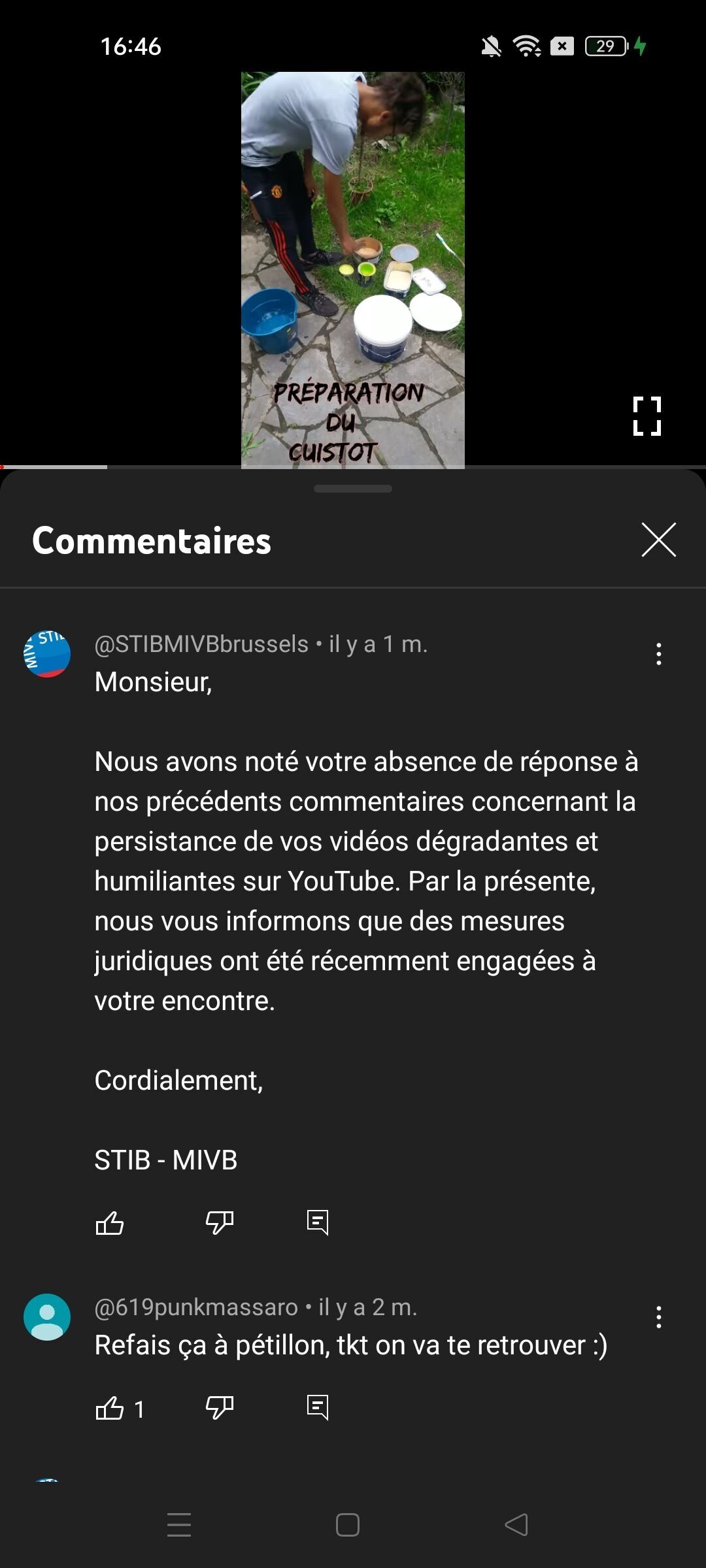This screenshot has width=706, height=1568.
Task: Close the Commentaires panel
Action: pos(658,540)
